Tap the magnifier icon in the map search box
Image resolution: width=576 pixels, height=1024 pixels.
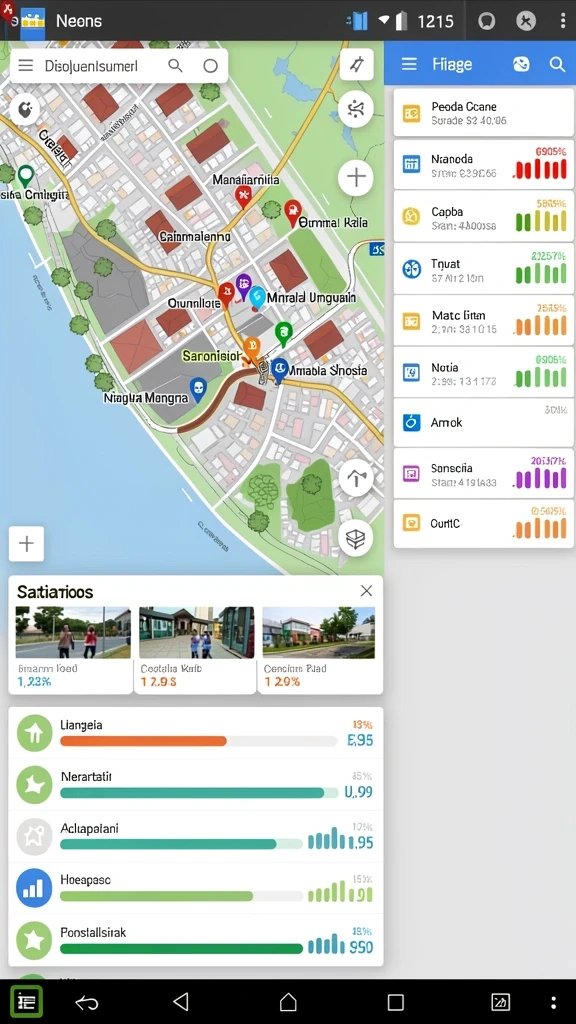[175, 65]
